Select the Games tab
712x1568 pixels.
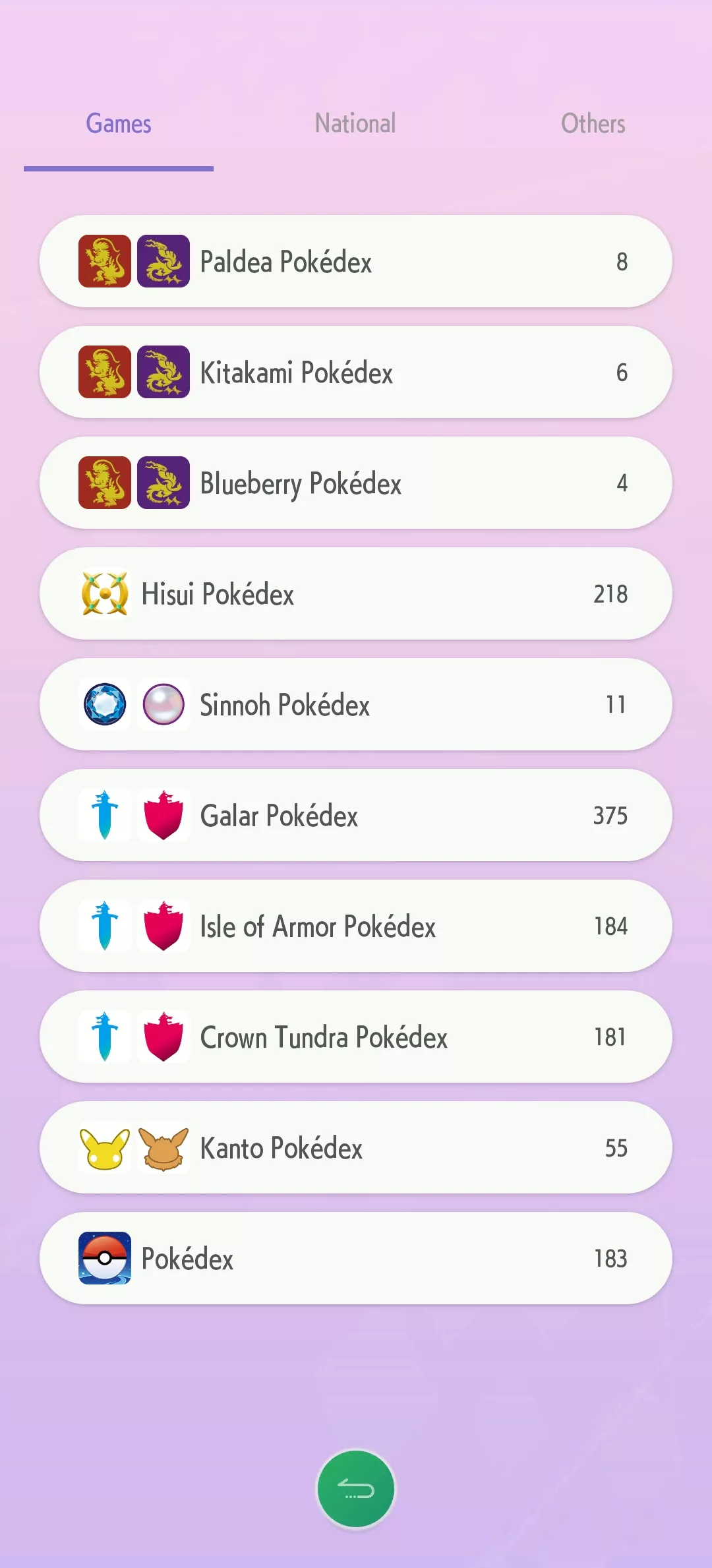tap(119, 123)
